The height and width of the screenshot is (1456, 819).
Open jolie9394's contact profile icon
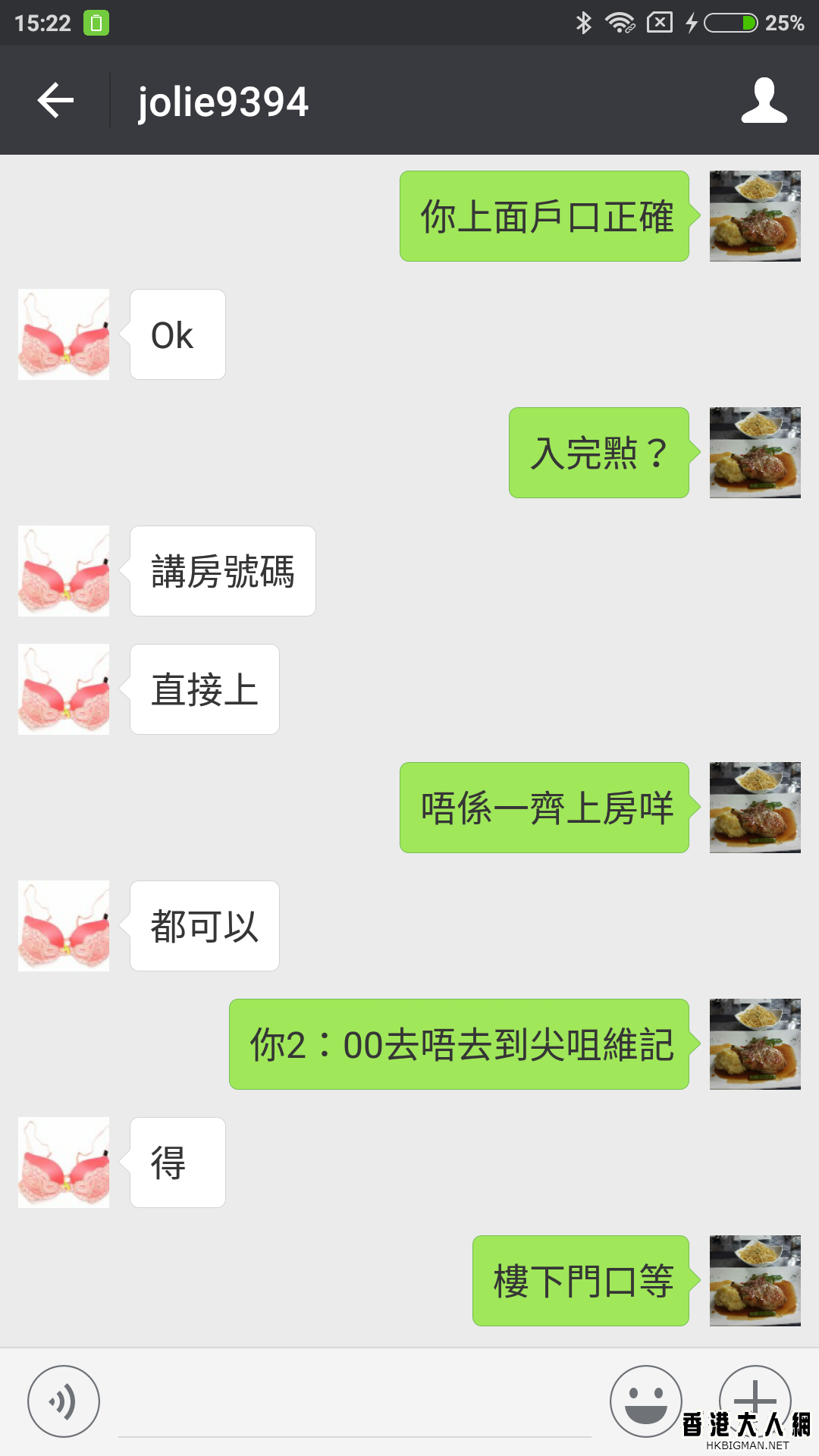[x=764, y=101]
